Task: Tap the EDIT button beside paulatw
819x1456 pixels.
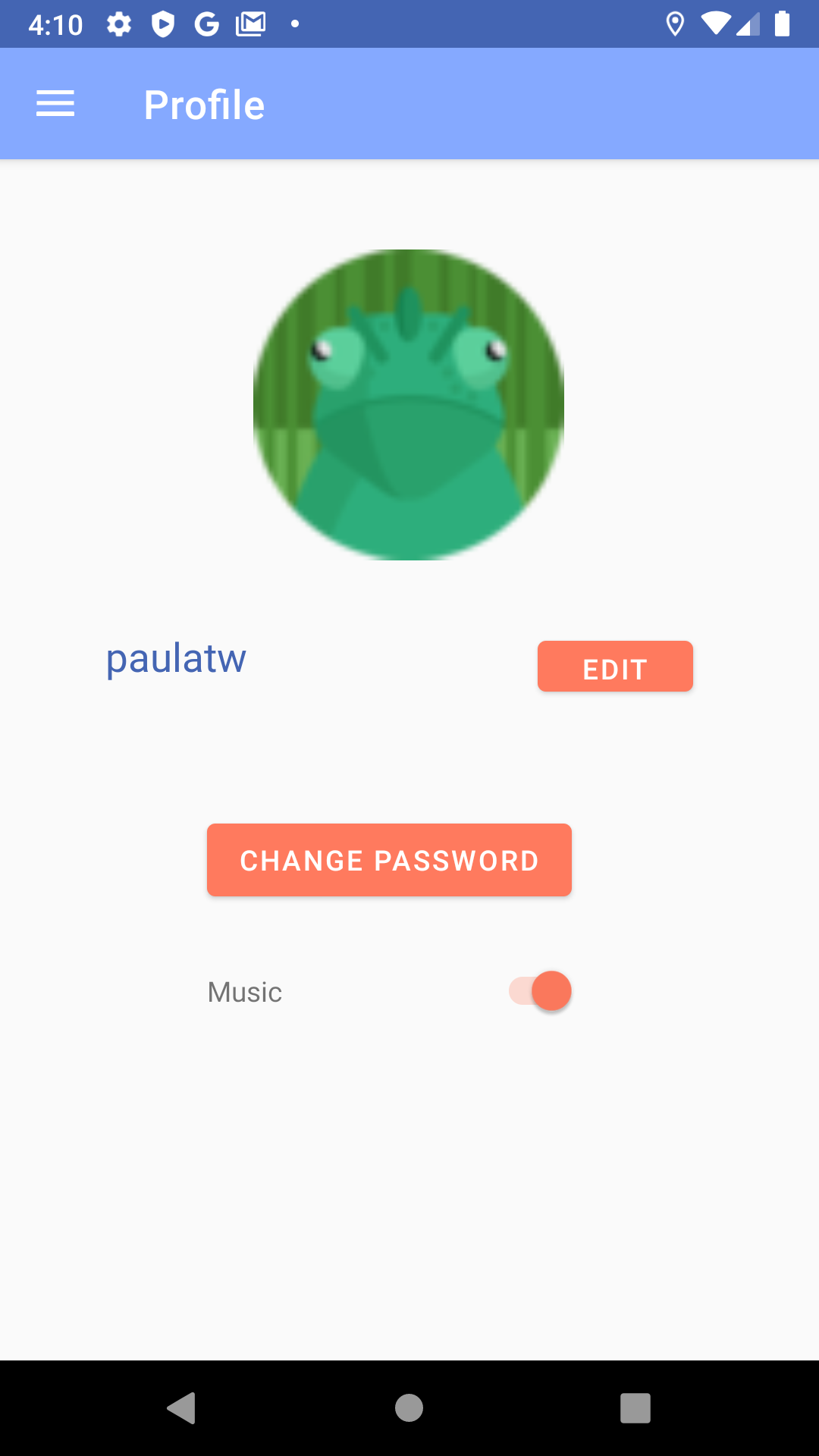Action: [615, 667]
